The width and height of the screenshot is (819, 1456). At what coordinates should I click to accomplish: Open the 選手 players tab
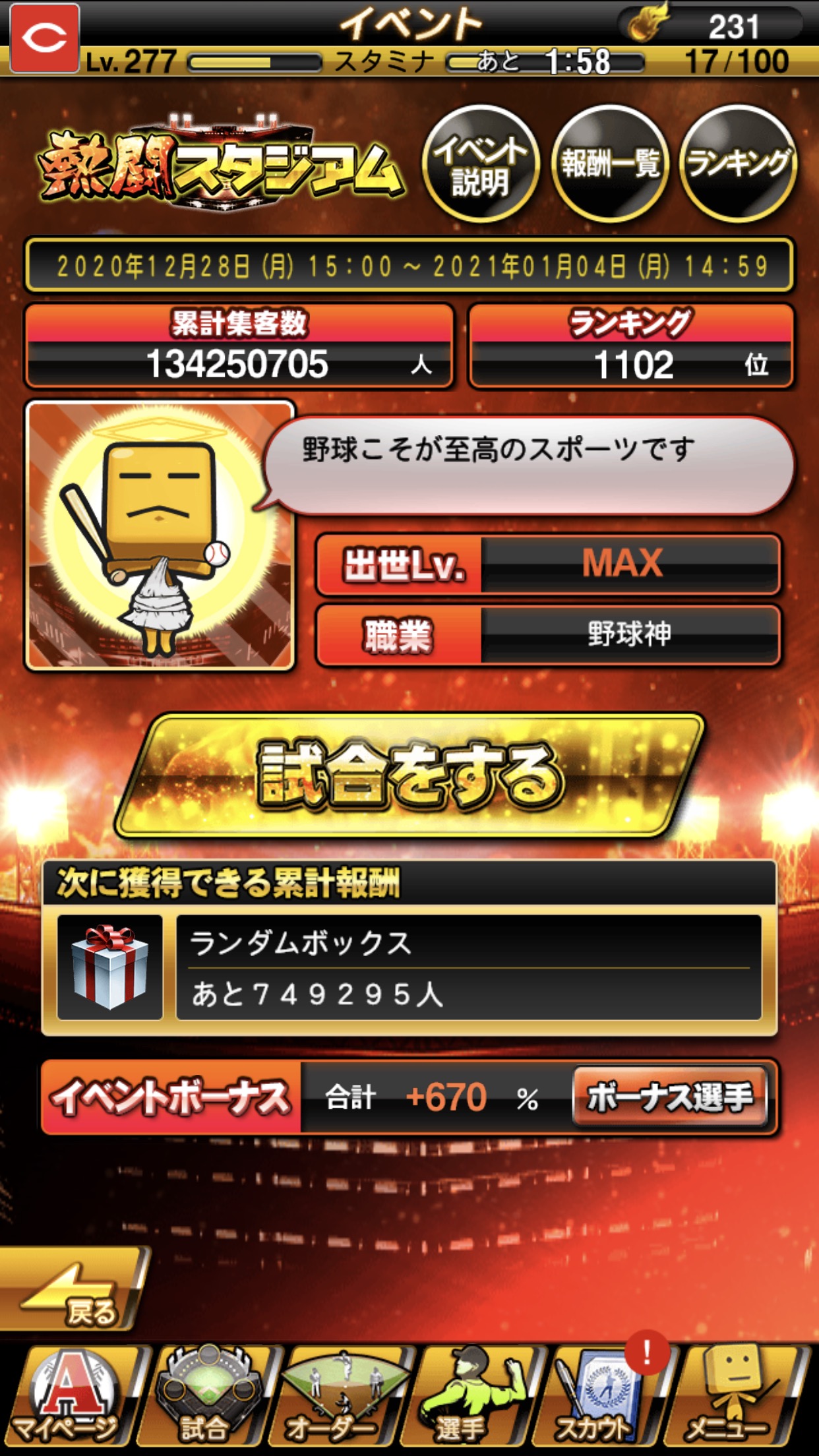[x=477, y=1398]
